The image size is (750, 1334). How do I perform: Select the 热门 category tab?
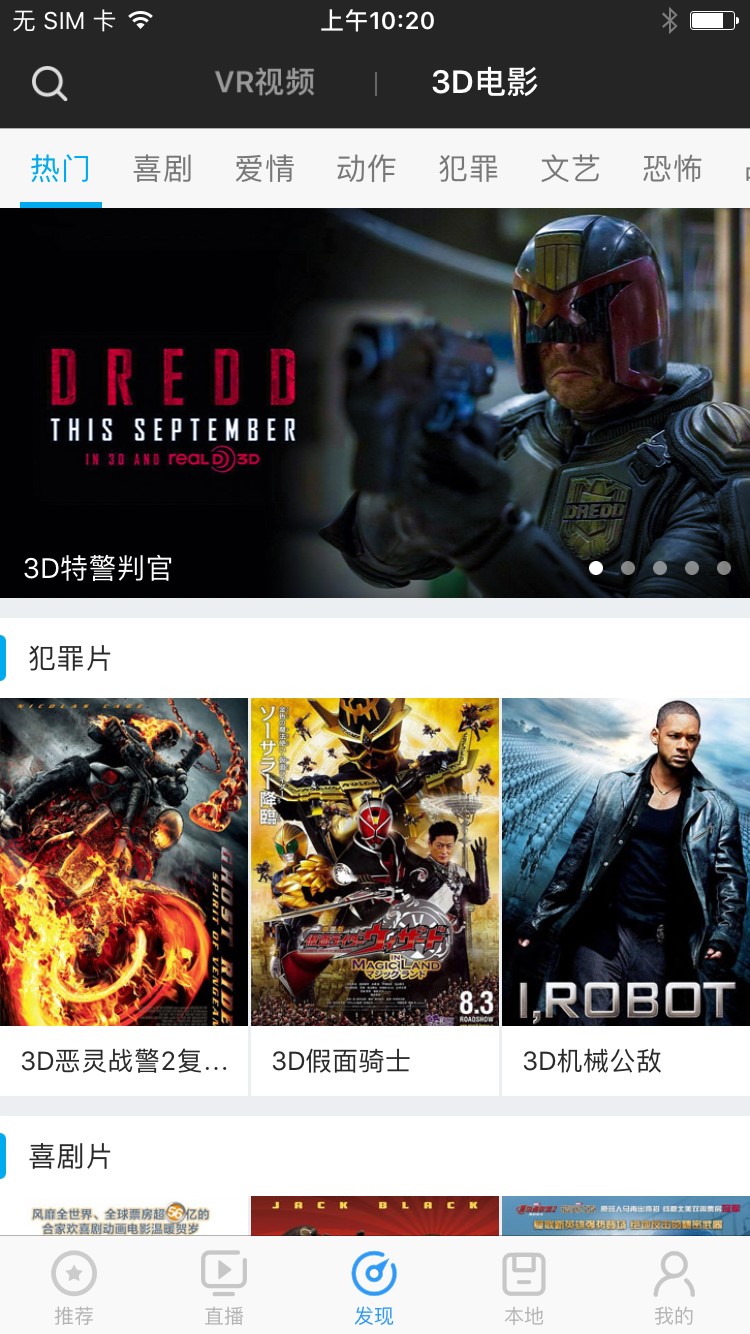(x=61, y=168)
